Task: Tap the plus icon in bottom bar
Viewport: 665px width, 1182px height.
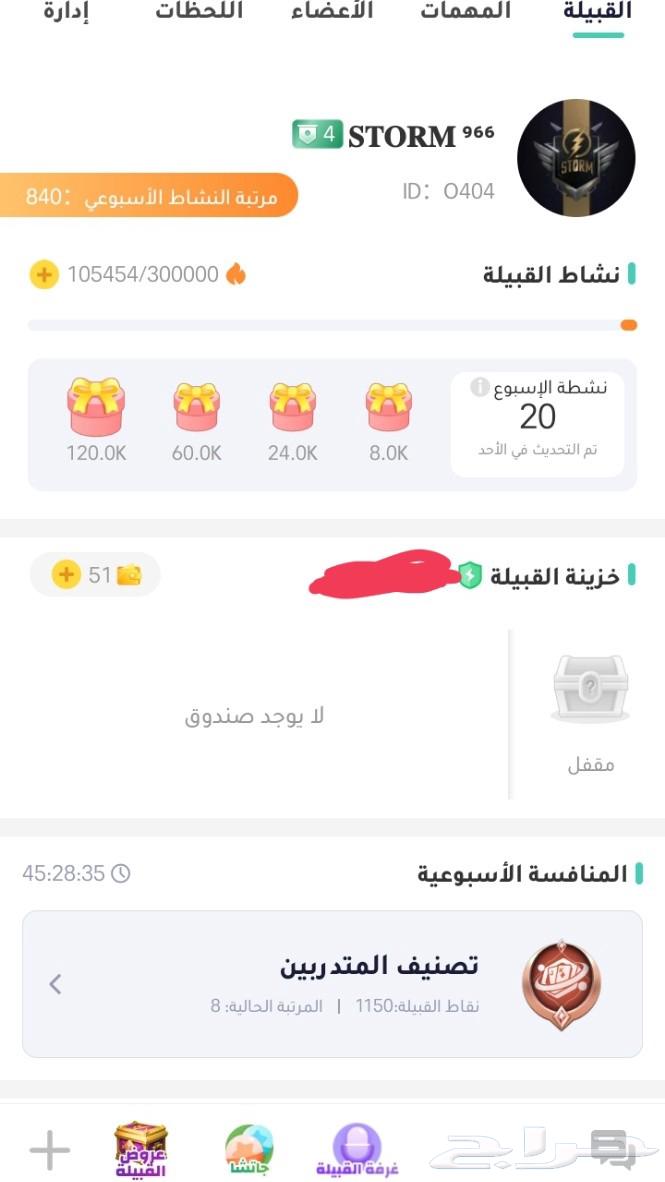Action: [50, 1151]
